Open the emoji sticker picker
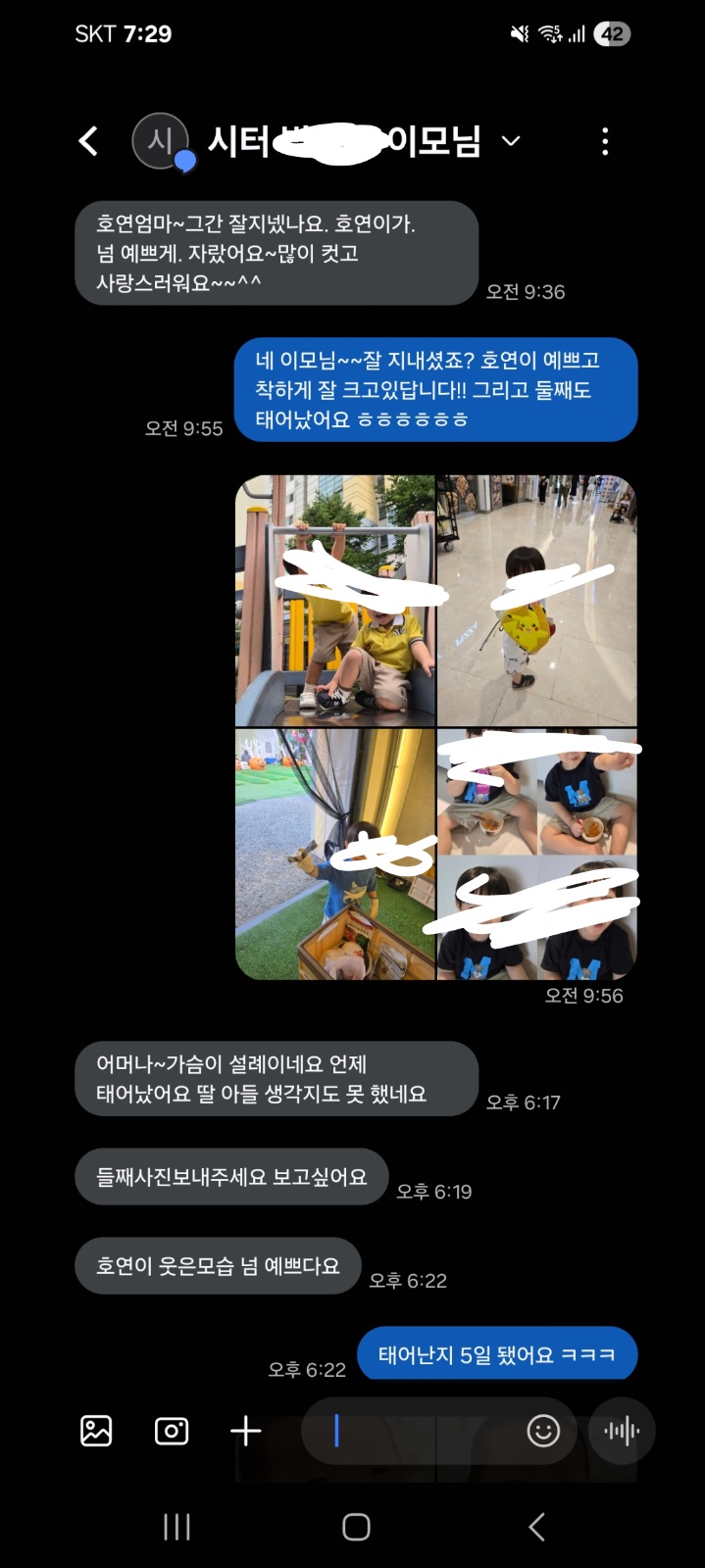This screenshot has height=1568, width=705. [x=543, y=1431]
